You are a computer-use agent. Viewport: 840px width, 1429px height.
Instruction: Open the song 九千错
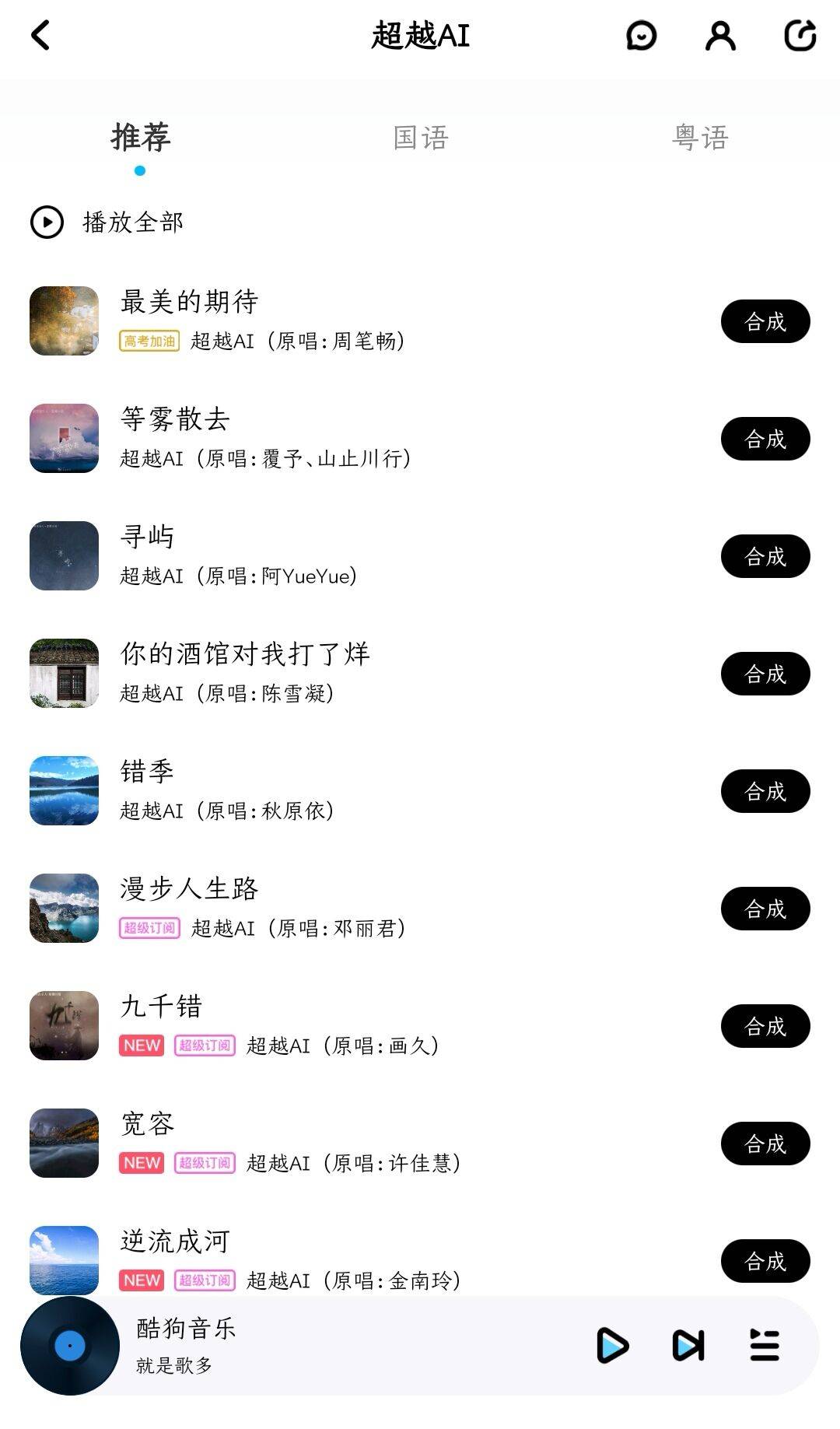click(162, 1007)
